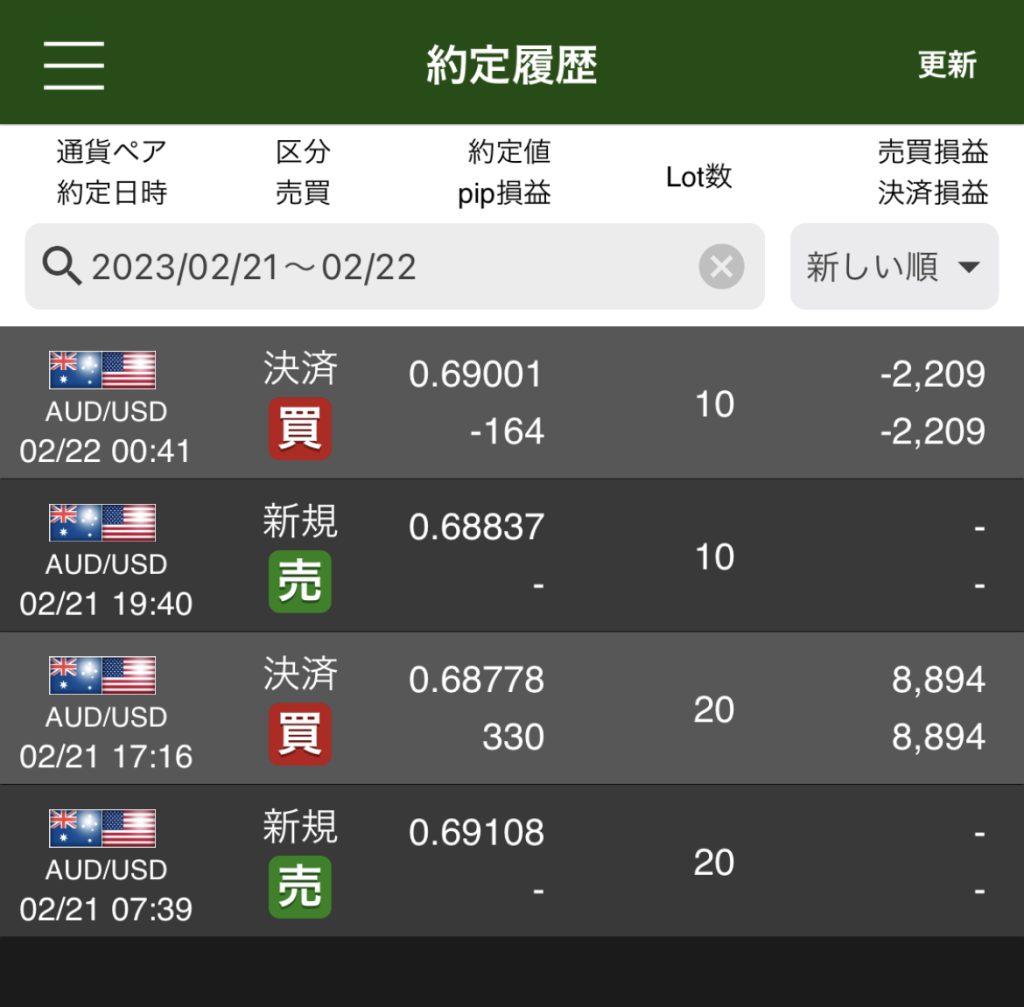This screenshot has height=1007, width=1024.
Task: Open the 02/21 19:40 AUD/USD trade
Action: pyautogui.click(x=512, y=556)
